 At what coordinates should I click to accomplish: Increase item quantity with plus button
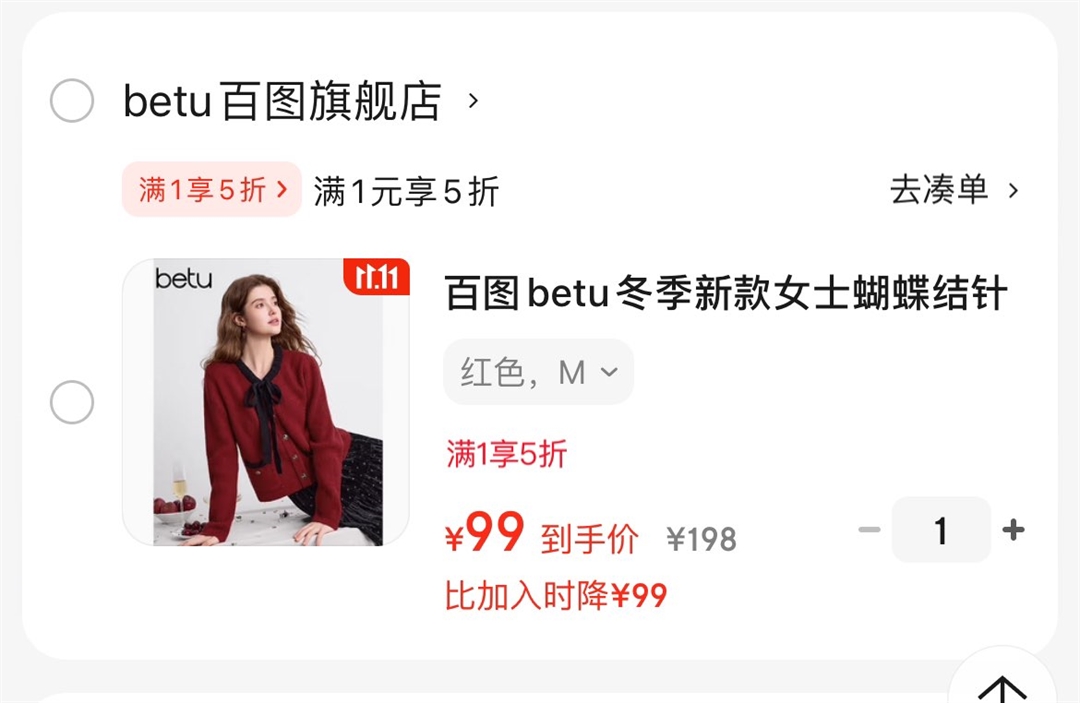coord(1013,530)
